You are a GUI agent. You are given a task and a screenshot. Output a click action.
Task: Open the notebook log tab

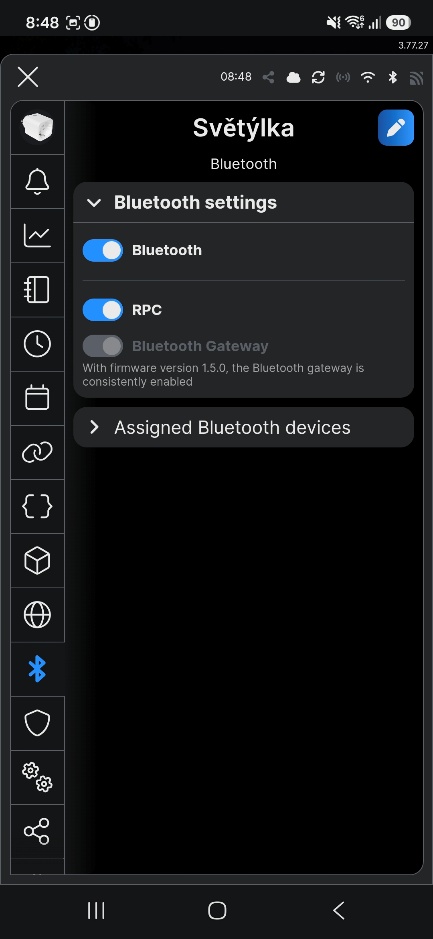[37, 290]
